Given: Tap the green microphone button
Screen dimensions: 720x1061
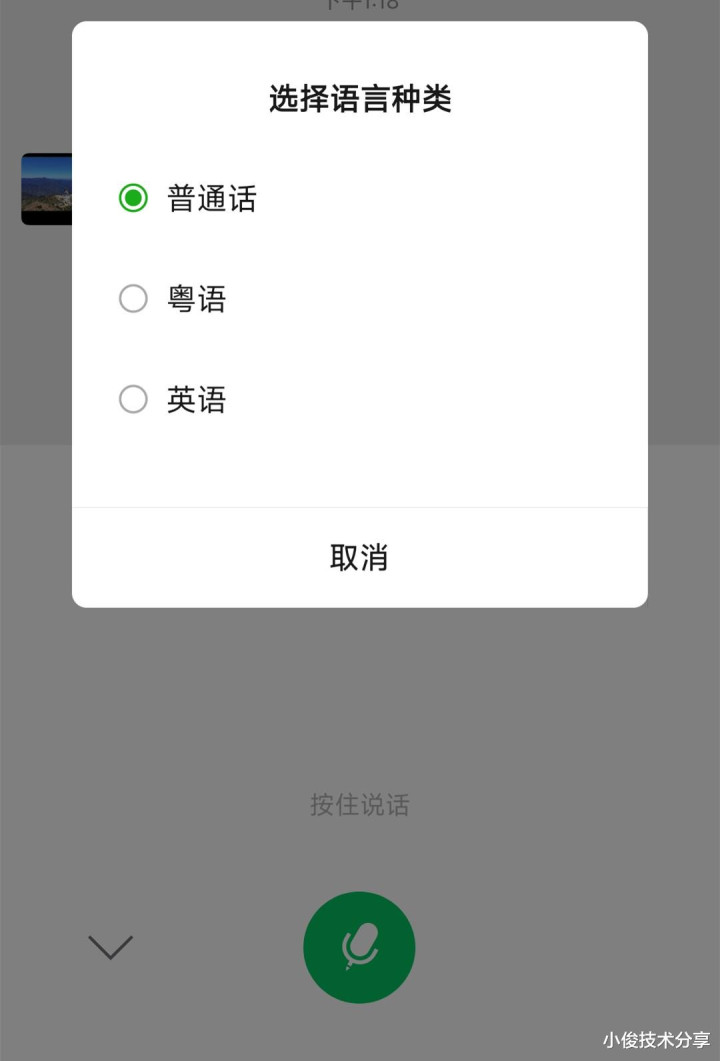Looking at the screenshot, I should pyautogui.click(x=359, y=947).
